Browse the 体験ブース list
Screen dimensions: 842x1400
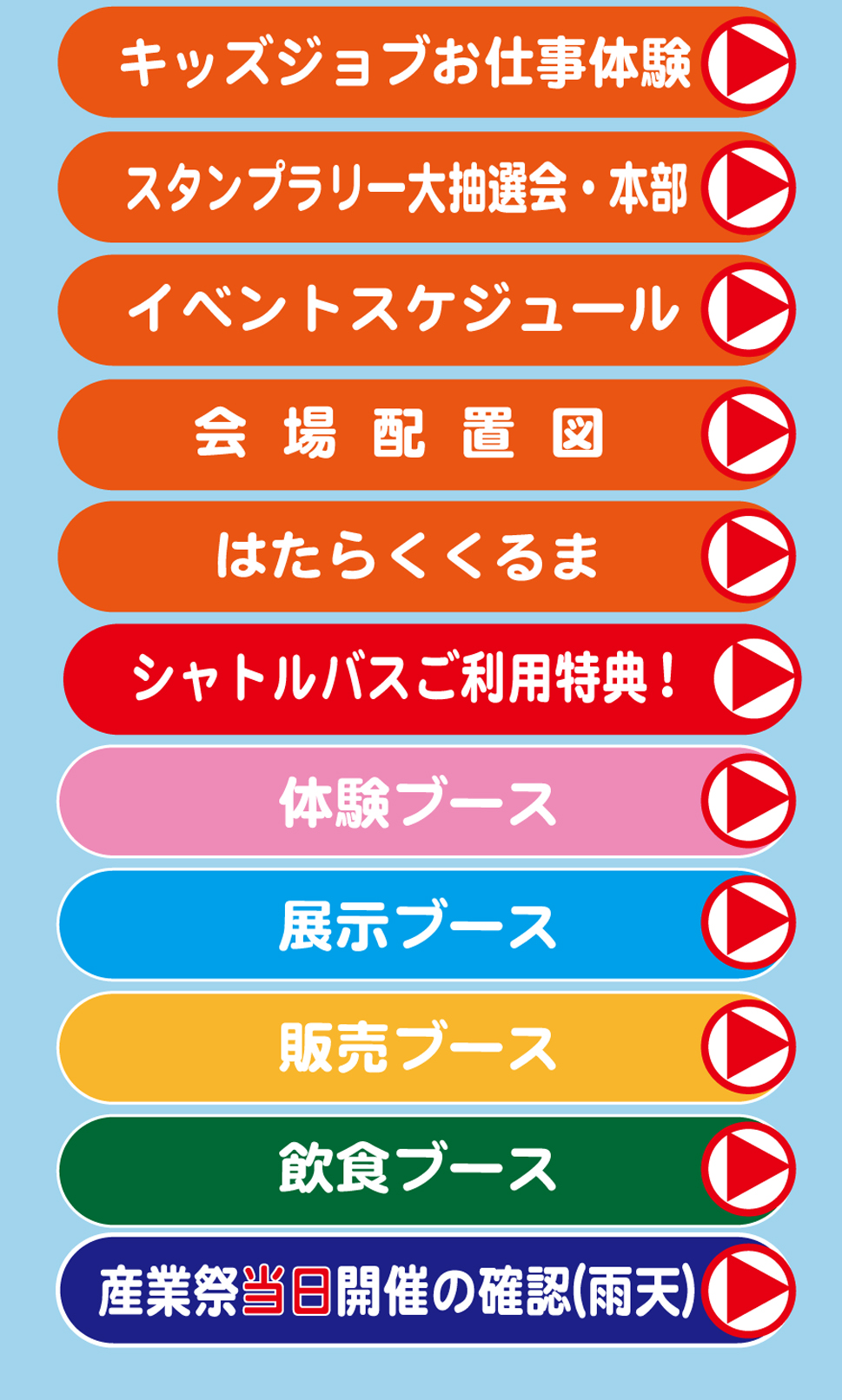pyautogui.click(x=425, y=802)
